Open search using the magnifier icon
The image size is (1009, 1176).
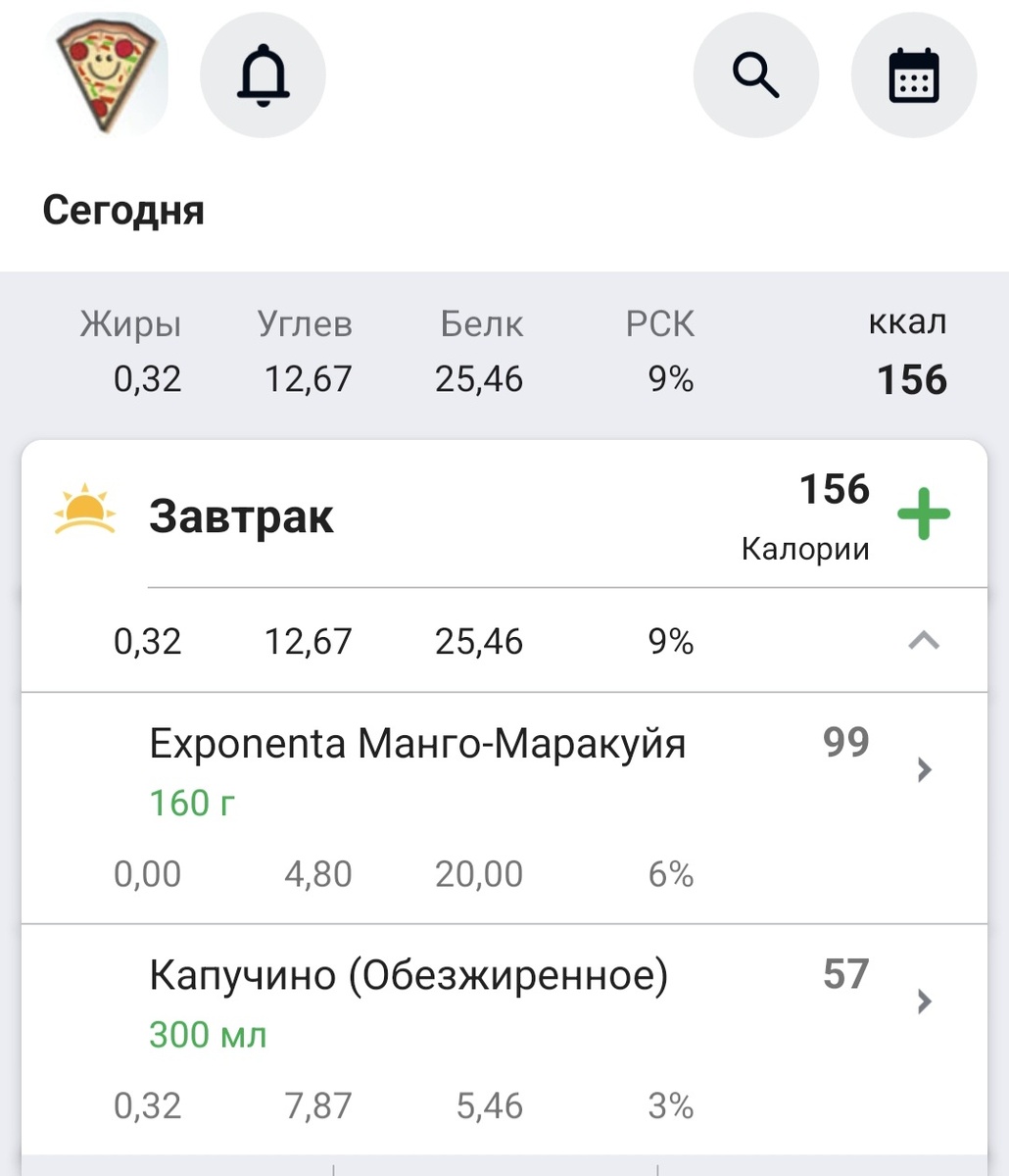coord(755,74)
